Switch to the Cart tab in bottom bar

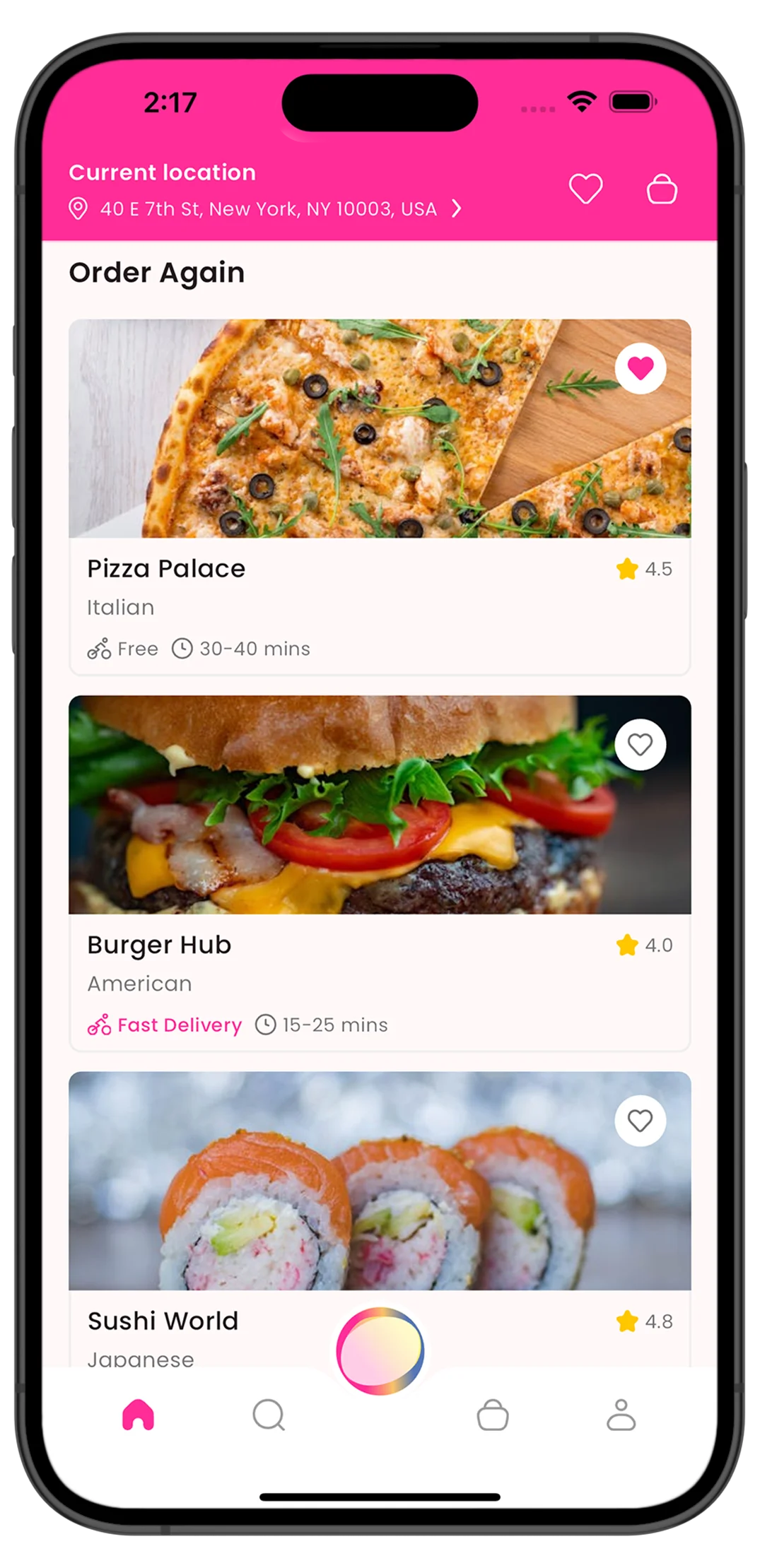tap(493, 1415)
